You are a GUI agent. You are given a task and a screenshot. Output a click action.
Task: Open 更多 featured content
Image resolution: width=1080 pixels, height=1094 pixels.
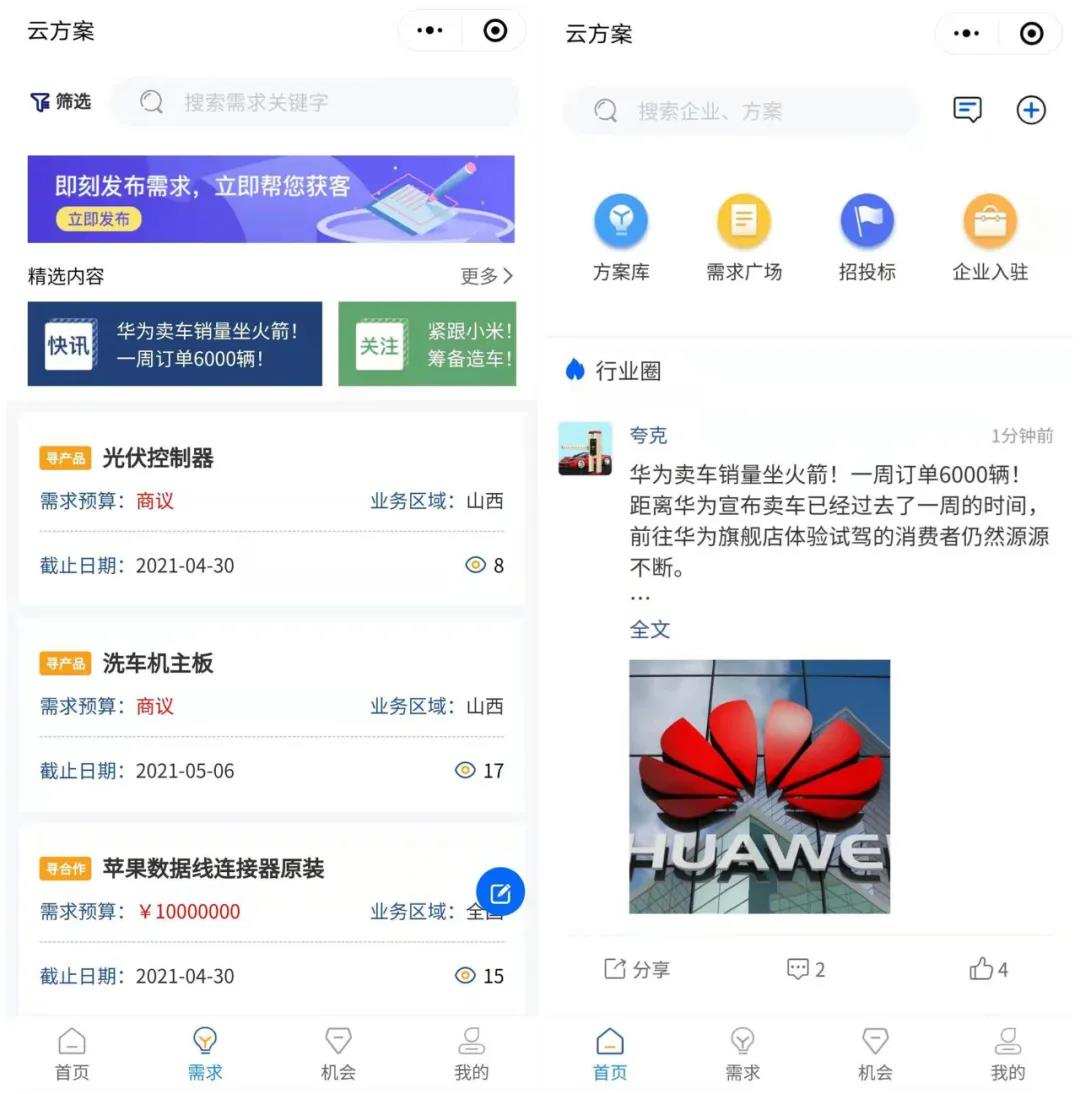point(486,276)
